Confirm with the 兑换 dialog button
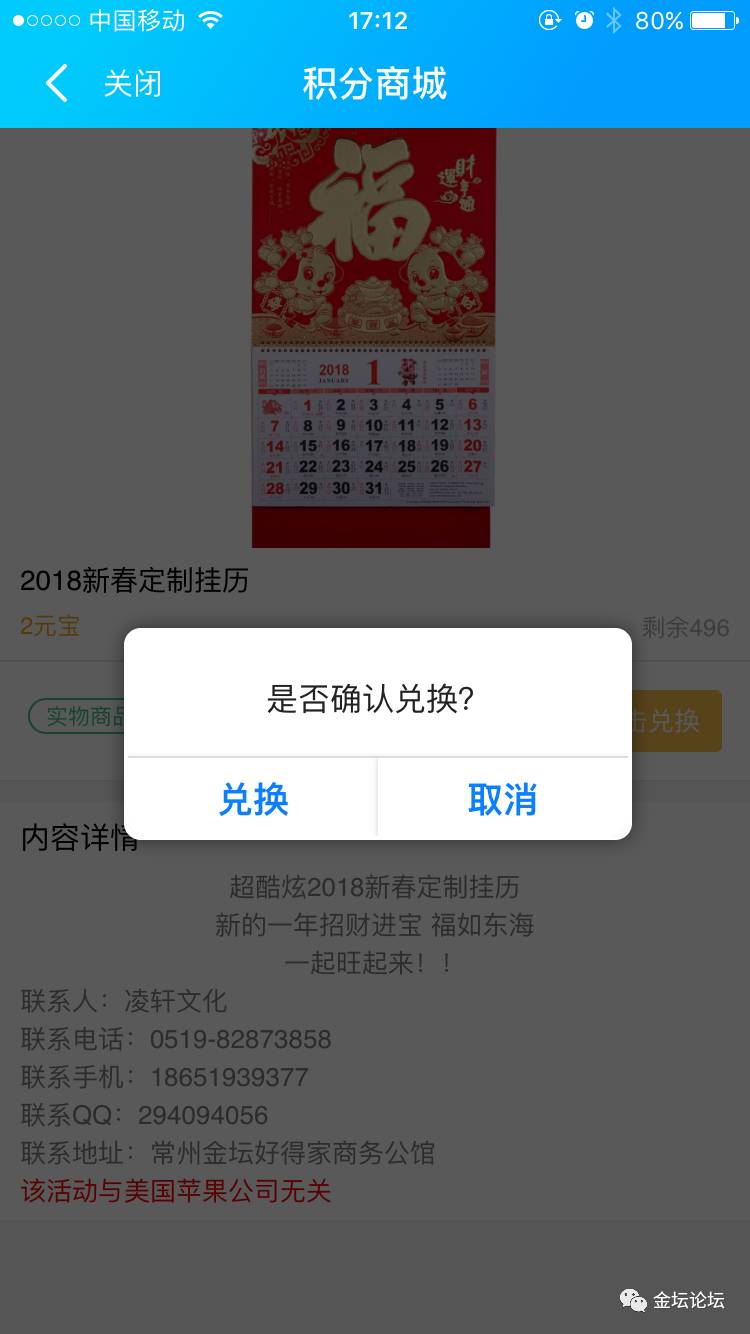The width and height of the screenshot is (750, 1334). pos(253,799)
